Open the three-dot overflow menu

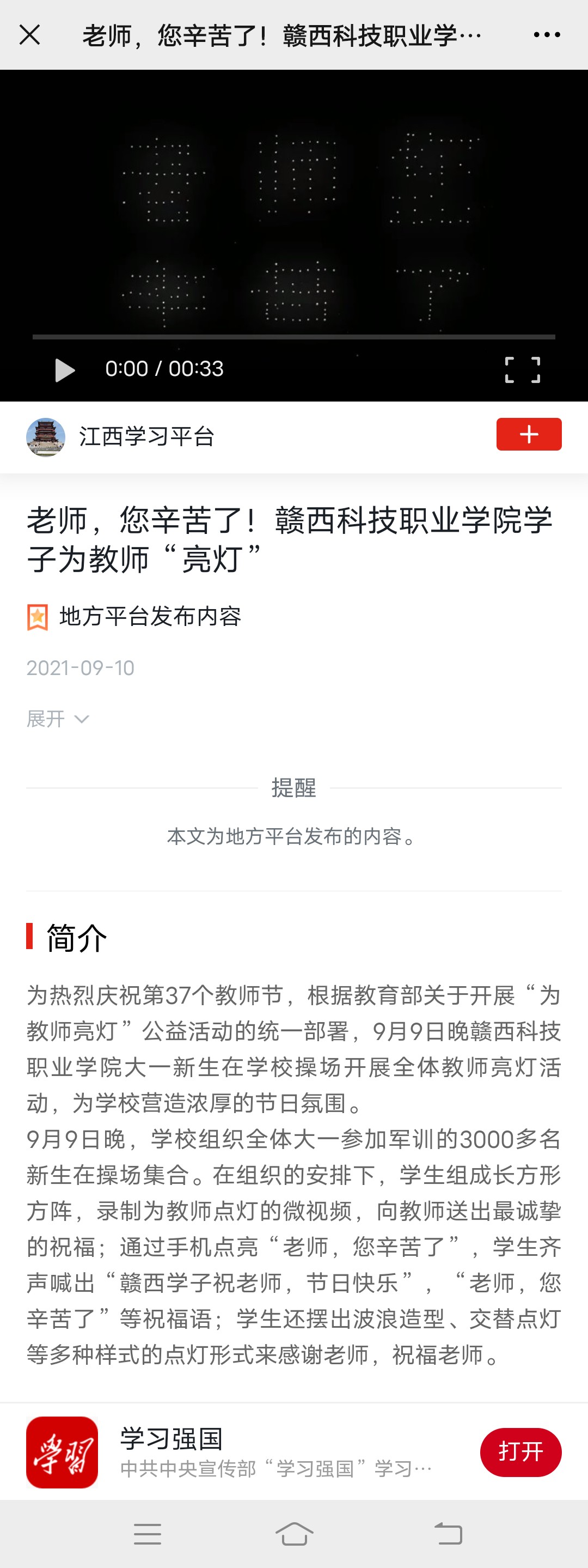point(546,35)
